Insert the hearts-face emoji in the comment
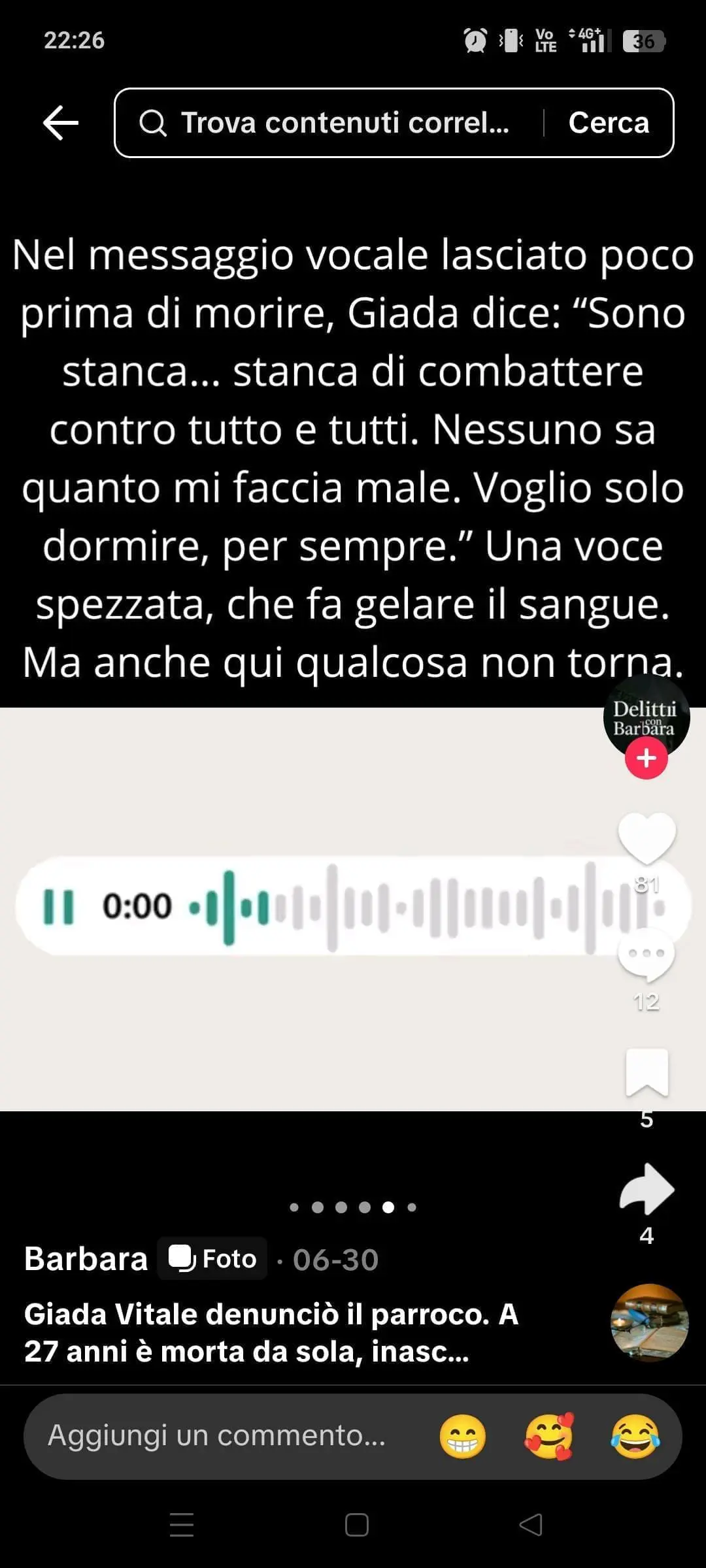Viewport: 706px width, 1568px height. (549, 1436)
